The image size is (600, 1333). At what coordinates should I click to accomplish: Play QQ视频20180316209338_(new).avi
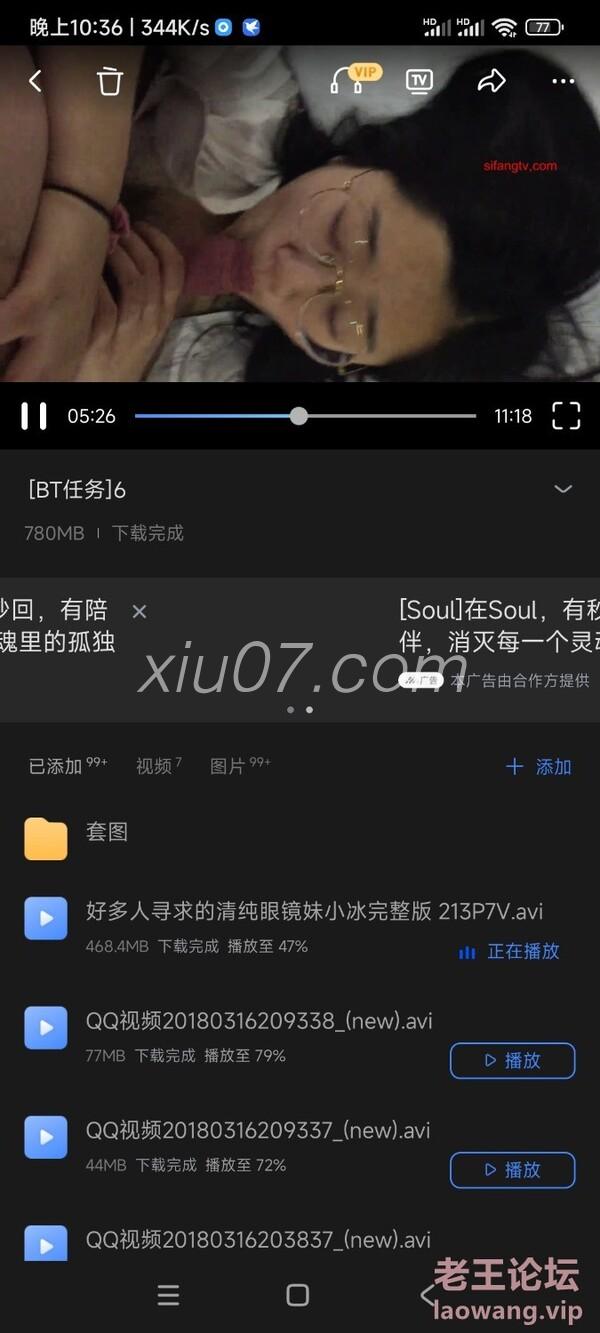(512, 1061)
